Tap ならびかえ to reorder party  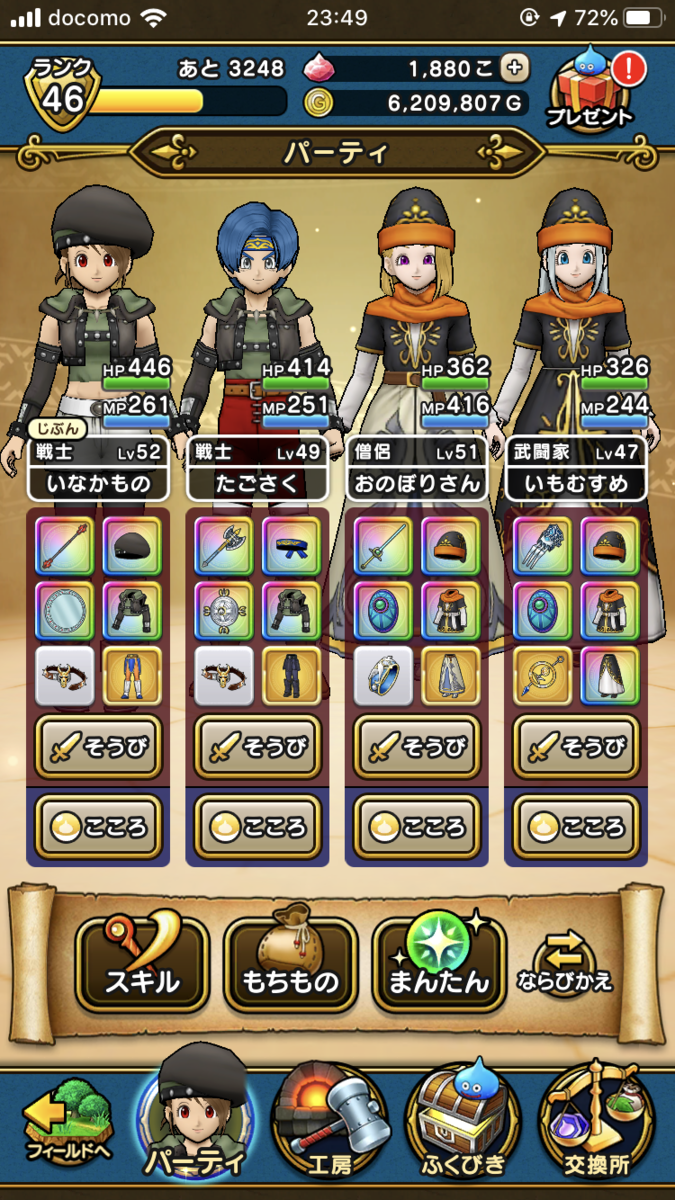(x=565, y=964)
